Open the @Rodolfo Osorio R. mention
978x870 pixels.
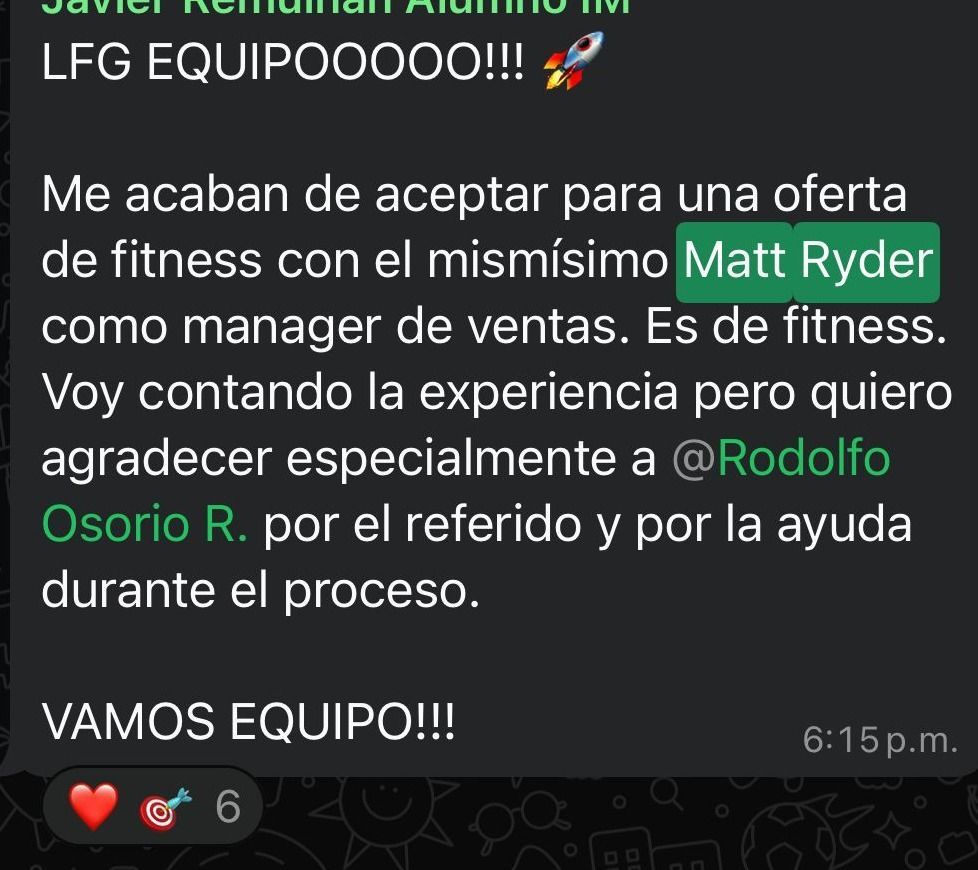(x=781, y=459)
